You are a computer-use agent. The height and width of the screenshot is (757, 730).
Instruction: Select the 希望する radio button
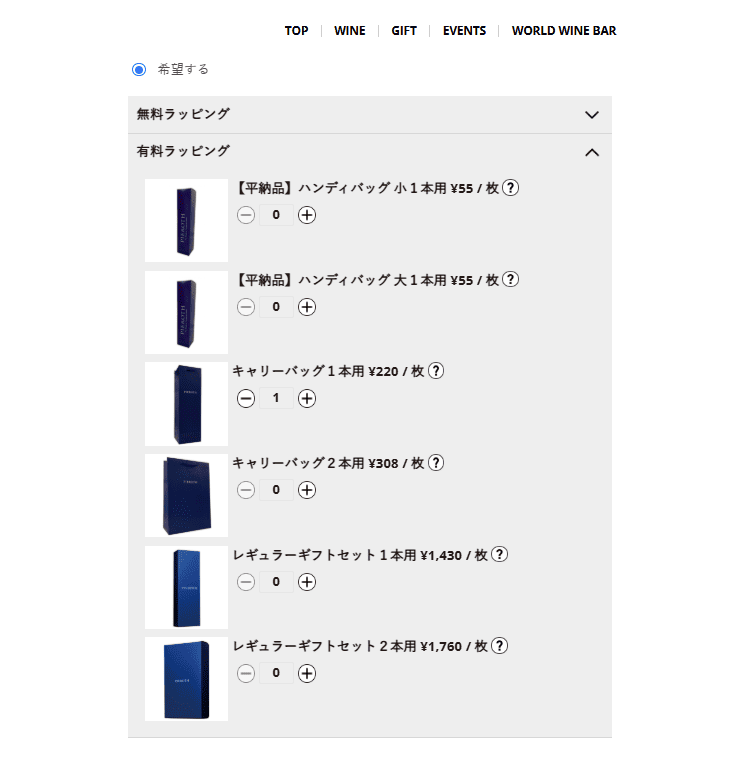(x=139, y=69)
